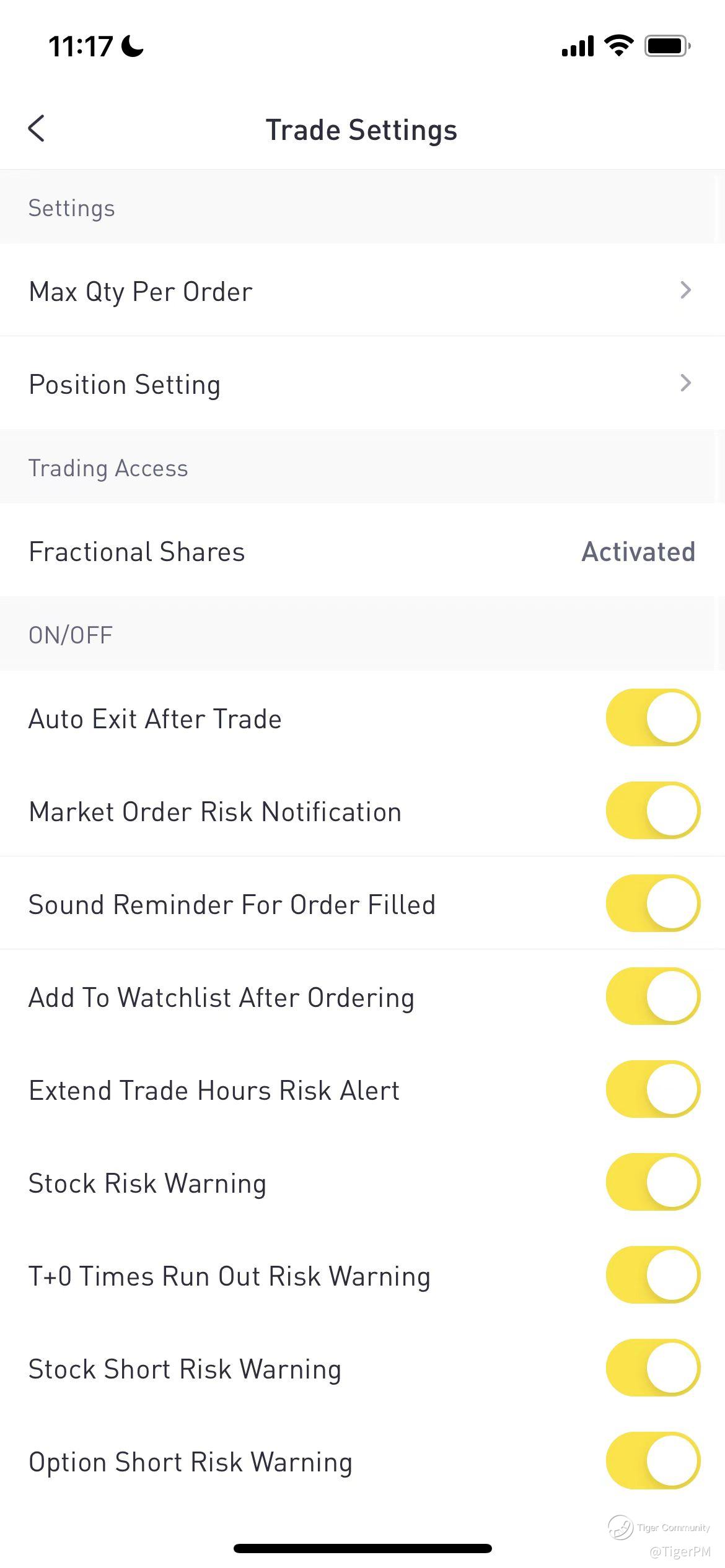Disable Stock Short Risk Warning
725x1568 pixels.
click(652, 1368)
